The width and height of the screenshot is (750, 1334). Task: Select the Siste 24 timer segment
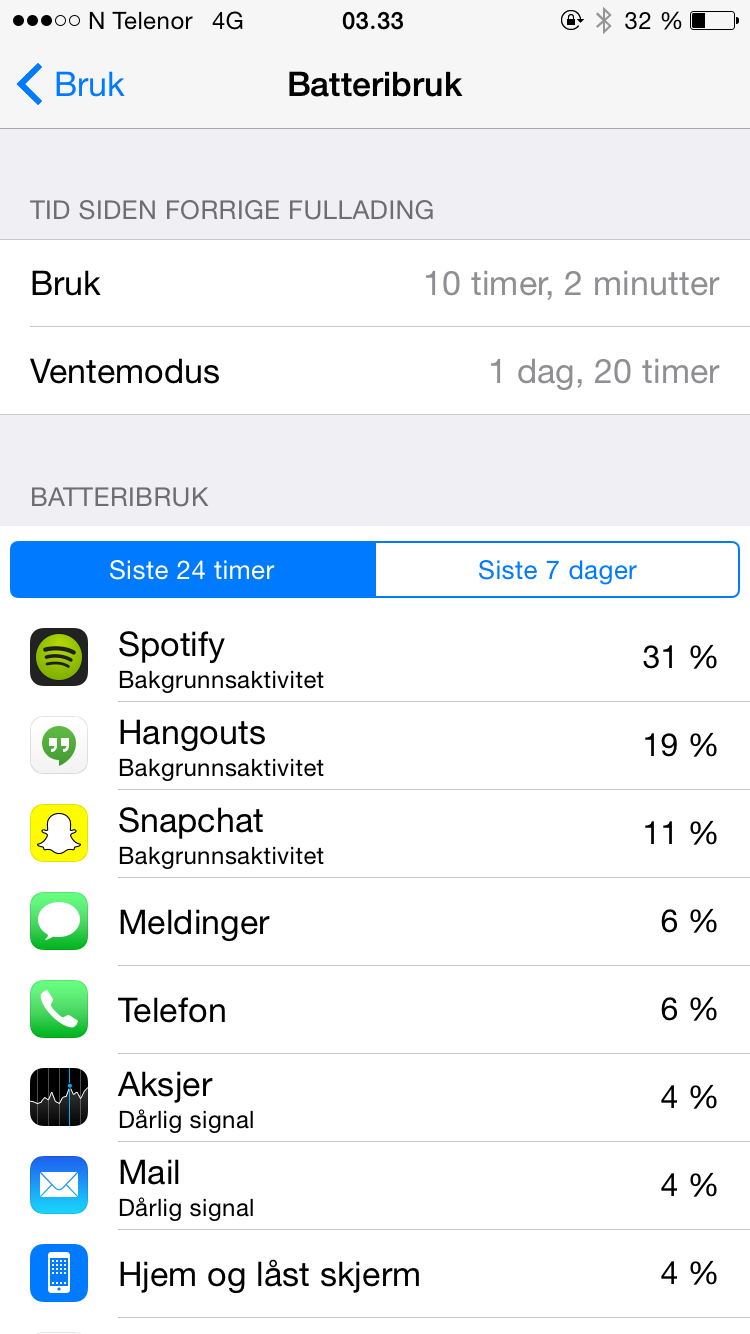(192, 570)
